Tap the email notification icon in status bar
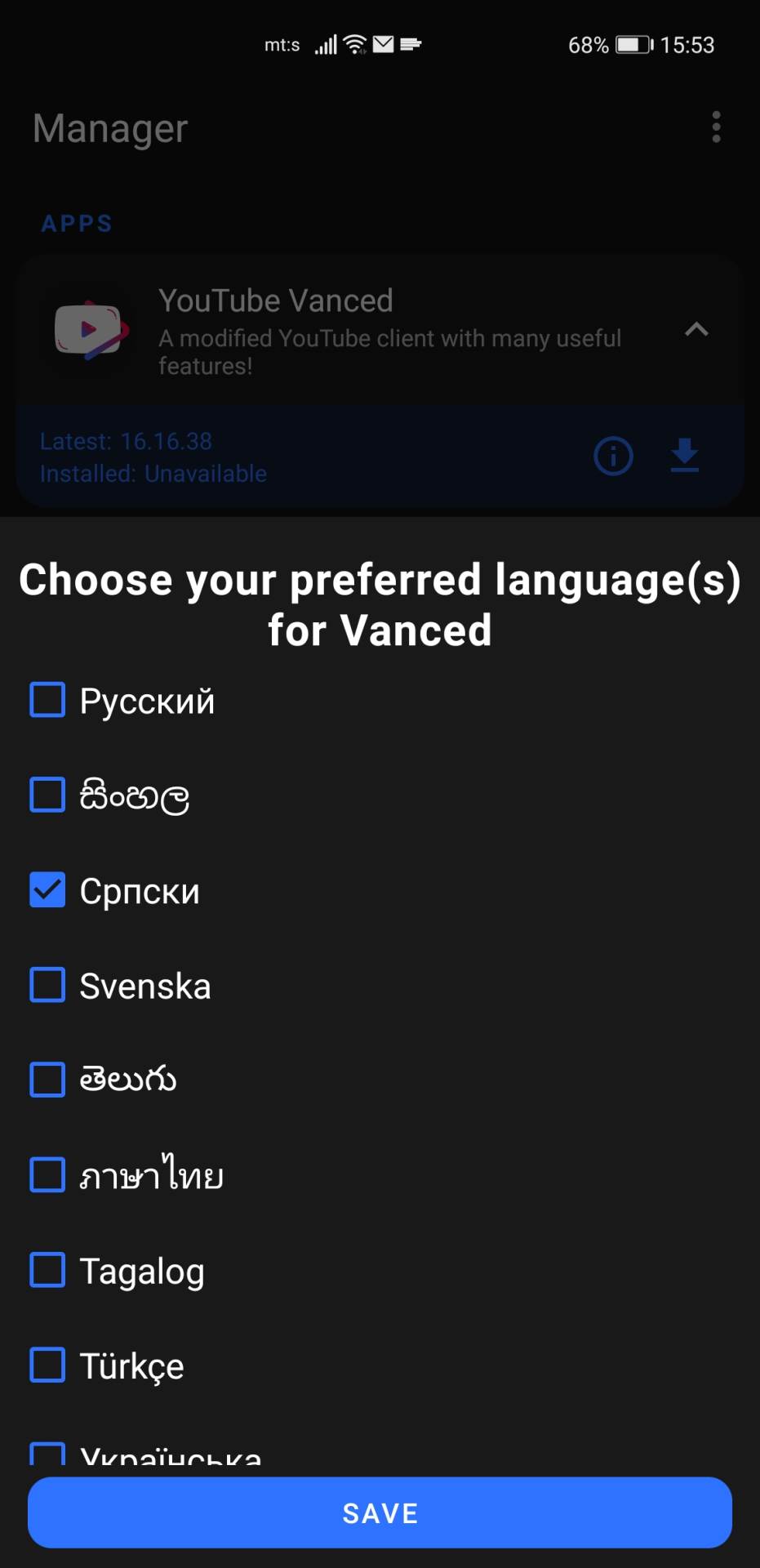The image size is (760, 1568). tap(384, 44)
